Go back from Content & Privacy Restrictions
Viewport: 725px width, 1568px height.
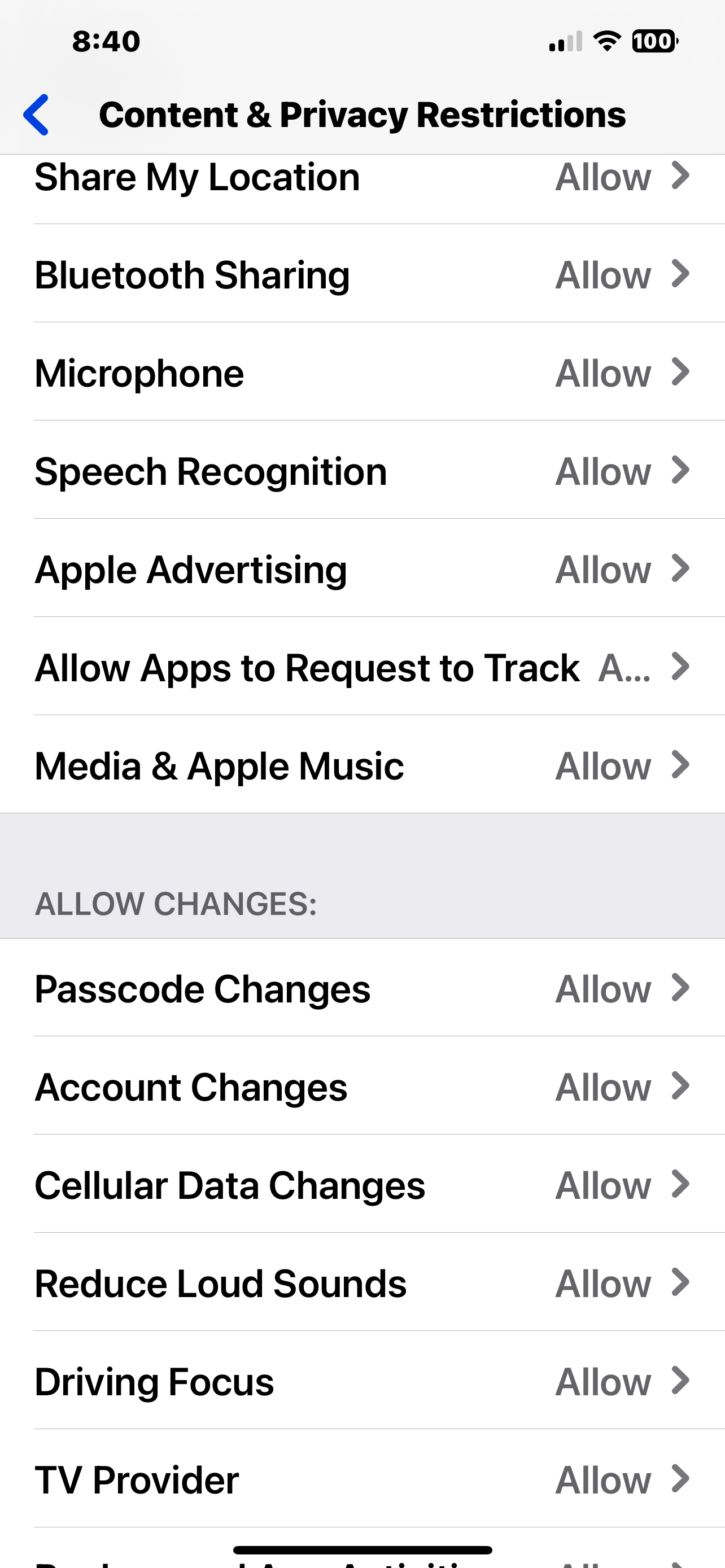point(37,115)
